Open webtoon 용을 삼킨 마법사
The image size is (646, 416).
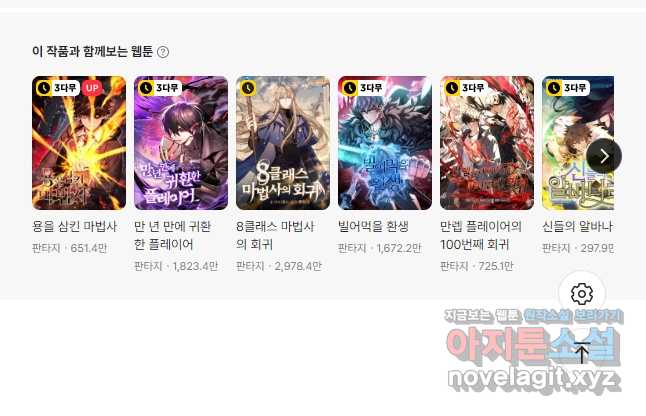(79, 143)
